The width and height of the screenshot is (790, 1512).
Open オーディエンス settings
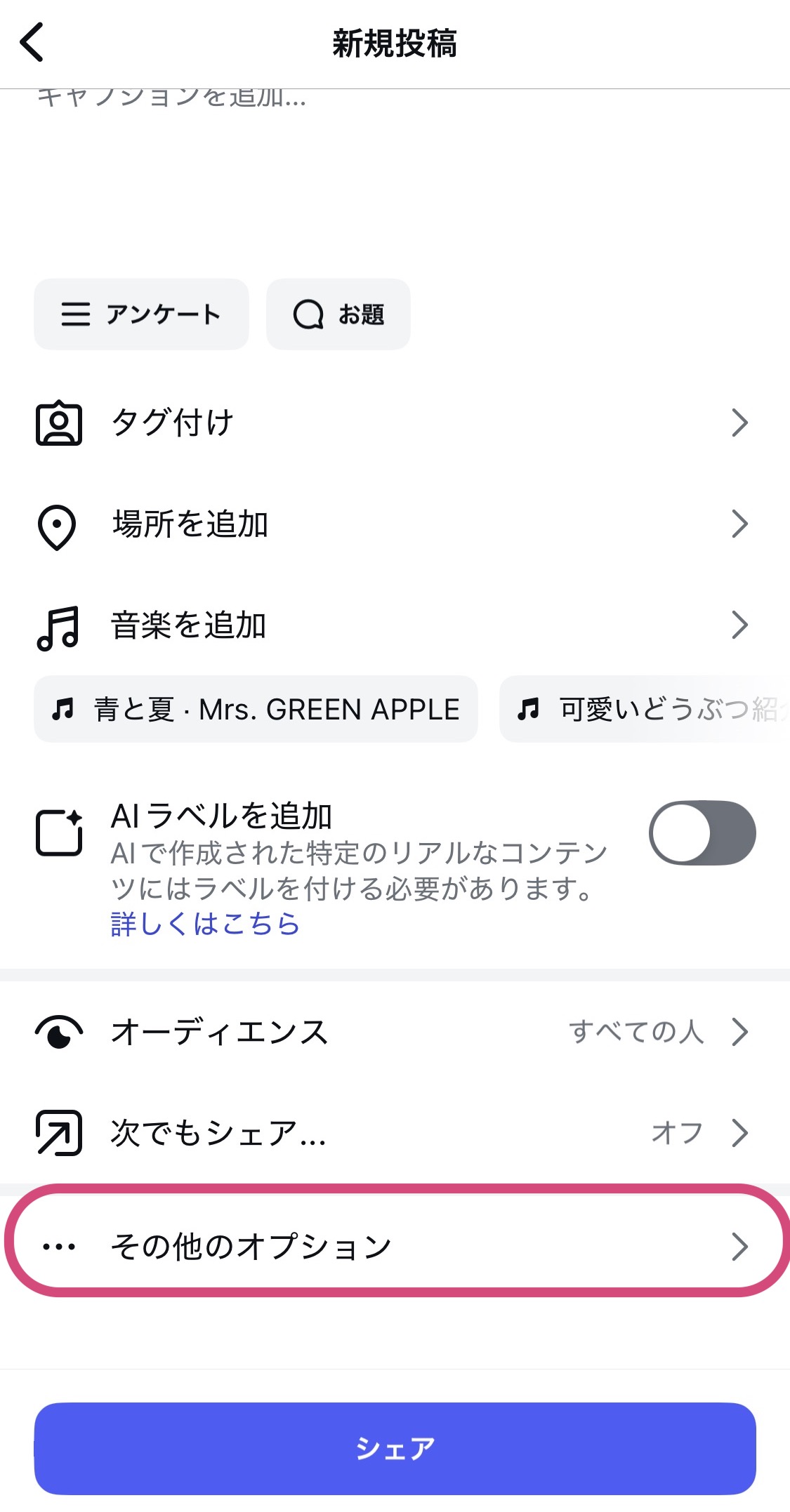tap(395, 1032)
